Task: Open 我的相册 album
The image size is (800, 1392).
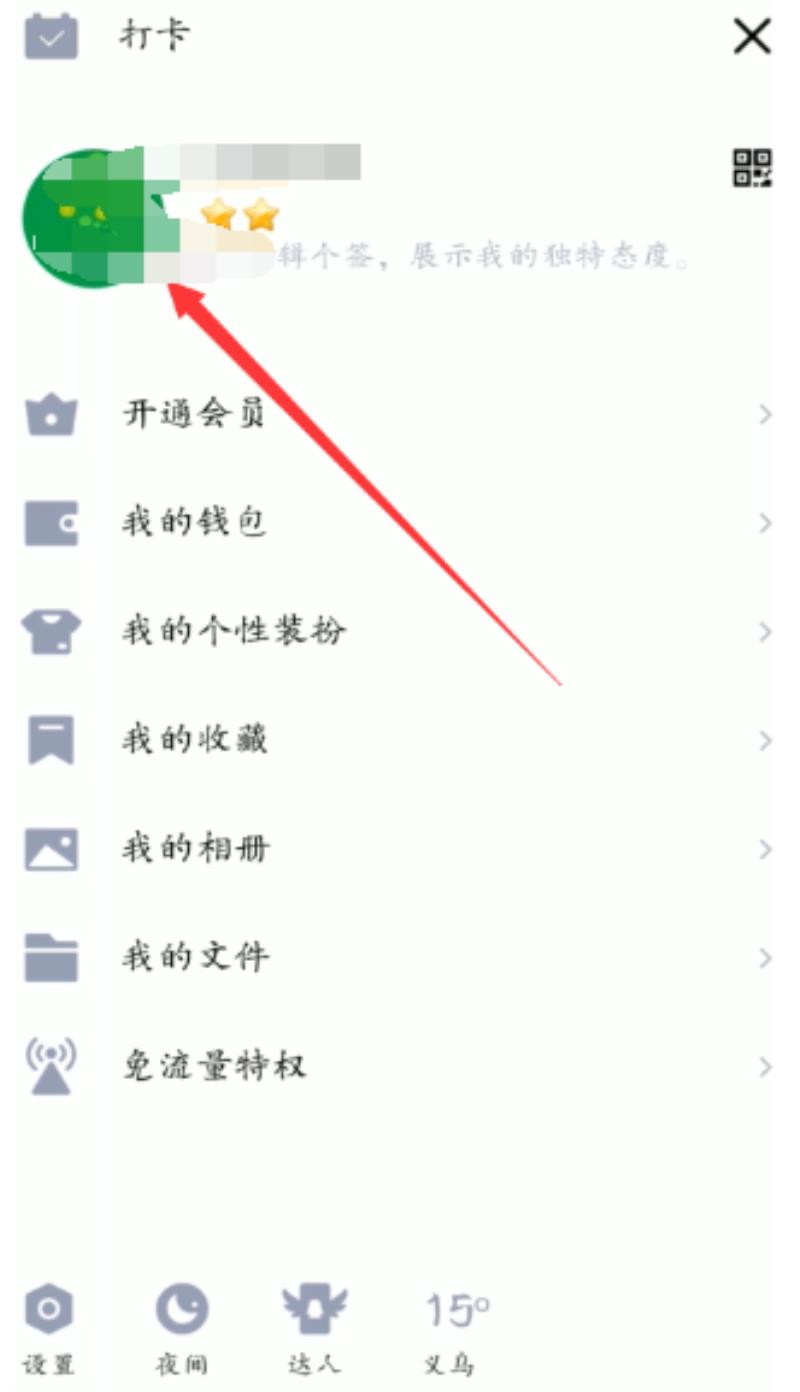Action: 400,850
